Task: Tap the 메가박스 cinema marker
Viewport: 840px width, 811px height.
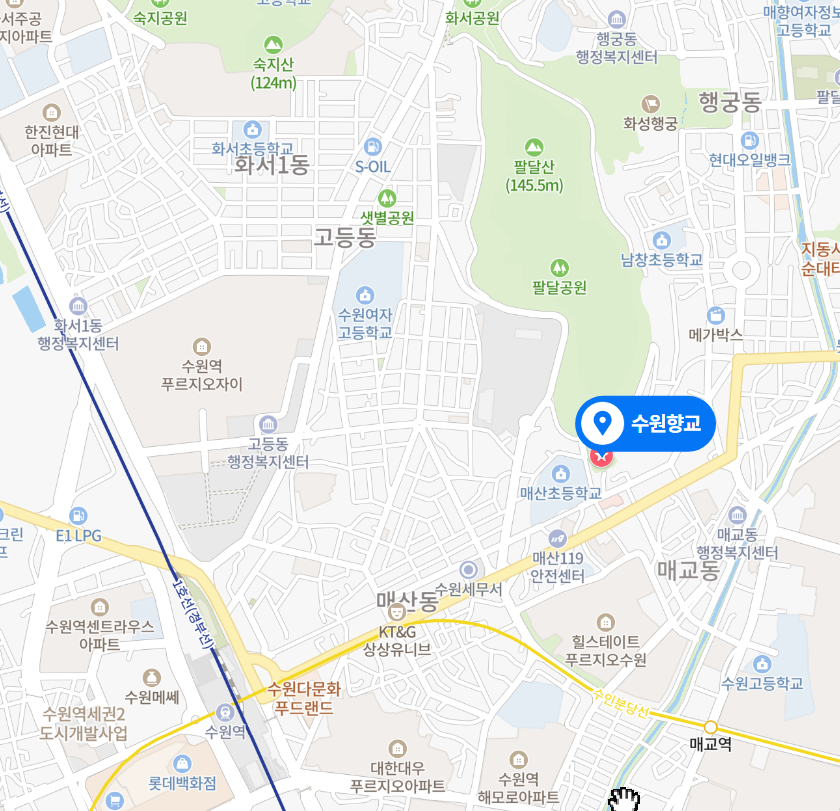Action: coord(714,315)
